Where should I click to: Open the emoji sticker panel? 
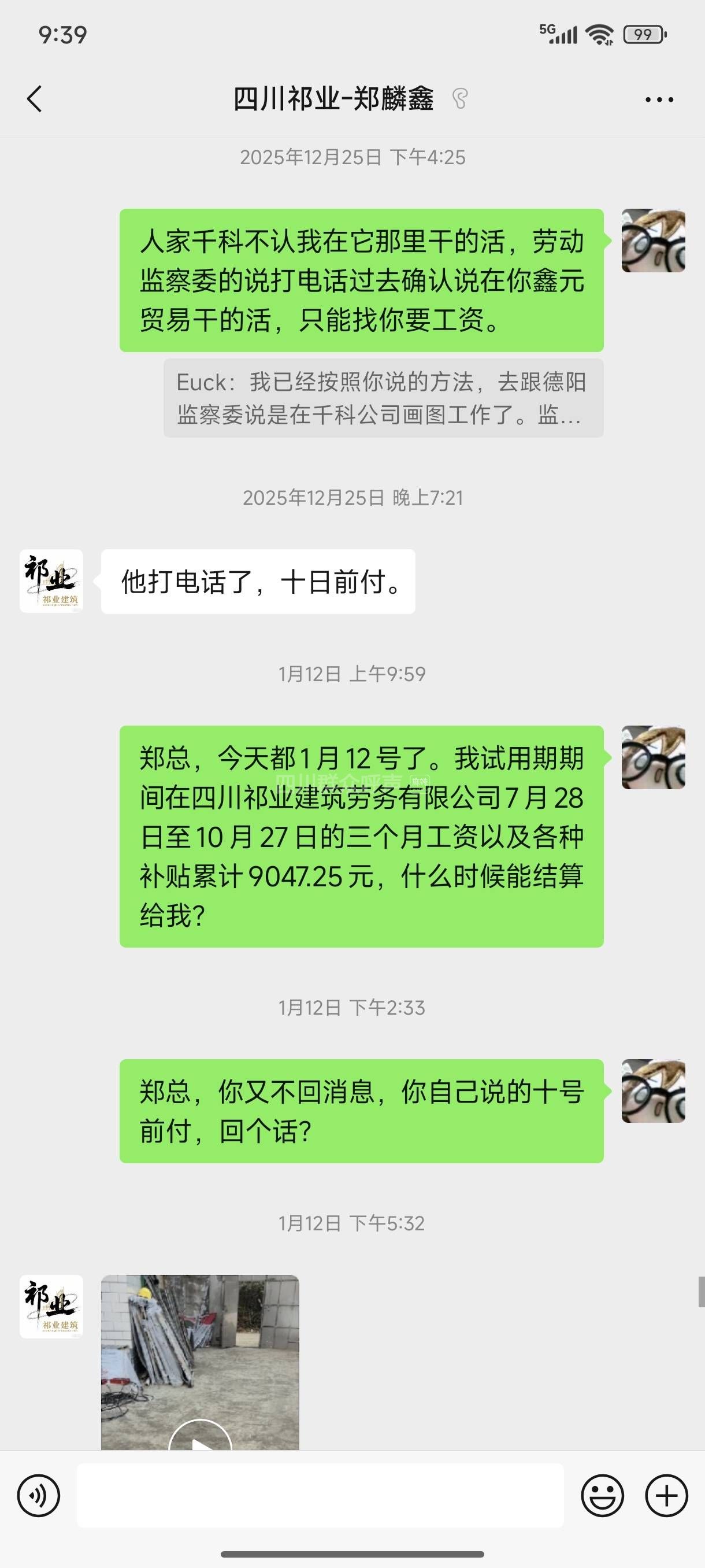(x=602, y=1496)
